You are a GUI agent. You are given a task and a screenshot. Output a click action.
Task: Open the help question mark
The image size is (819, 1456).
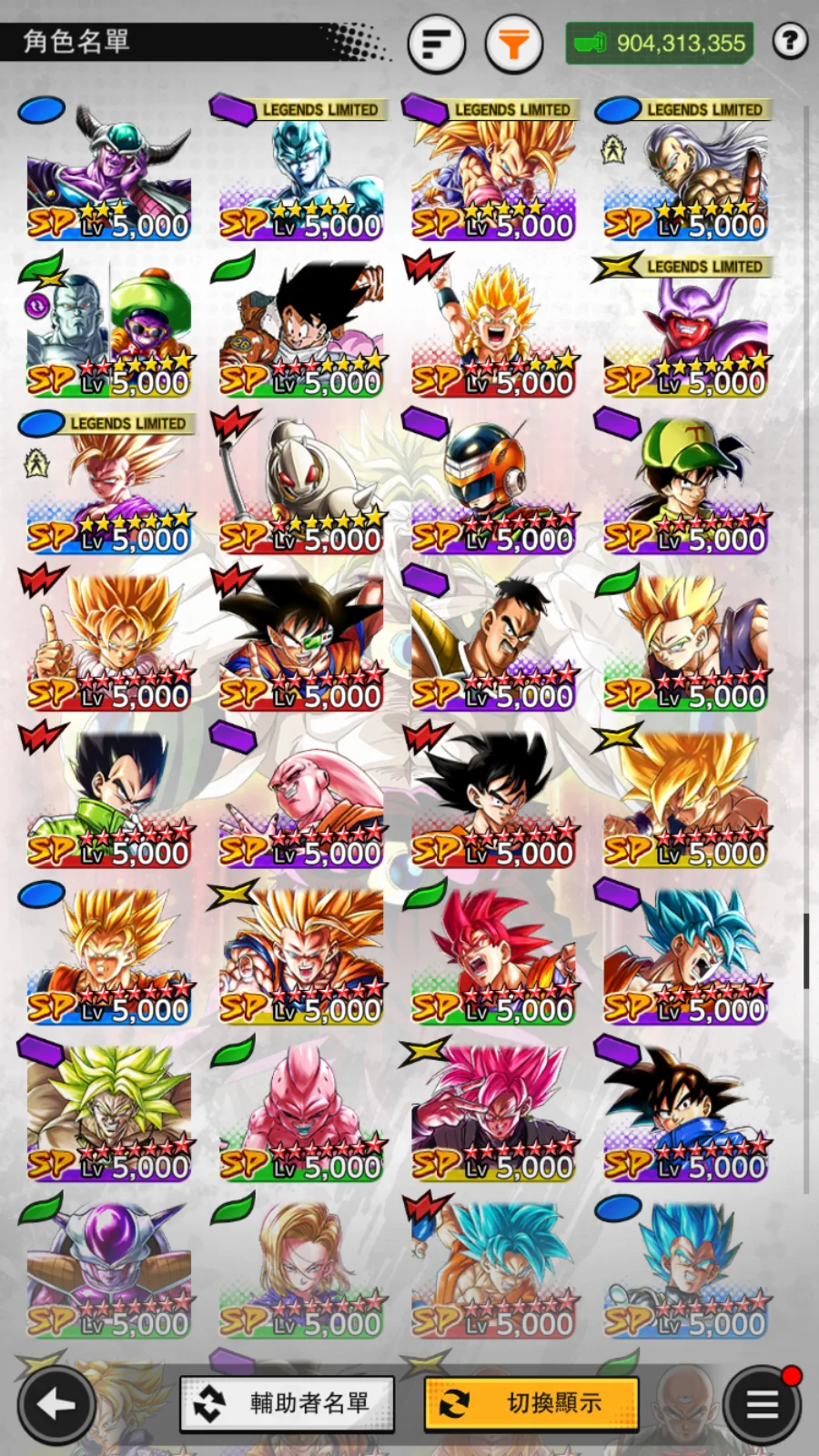pyautogui.click(x=790, y=41)
